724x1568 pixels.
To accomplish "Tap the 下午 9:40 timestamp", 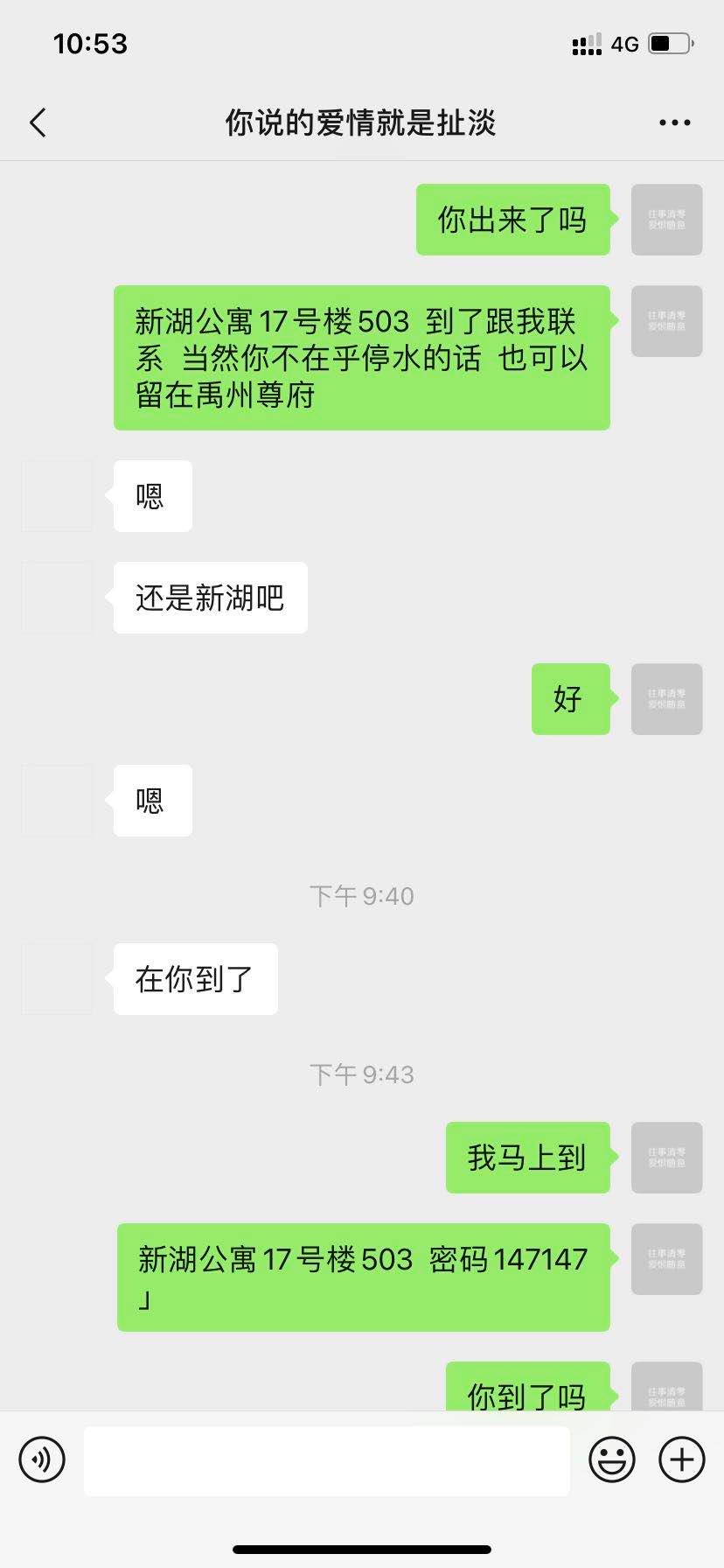I will pos(362,894).
